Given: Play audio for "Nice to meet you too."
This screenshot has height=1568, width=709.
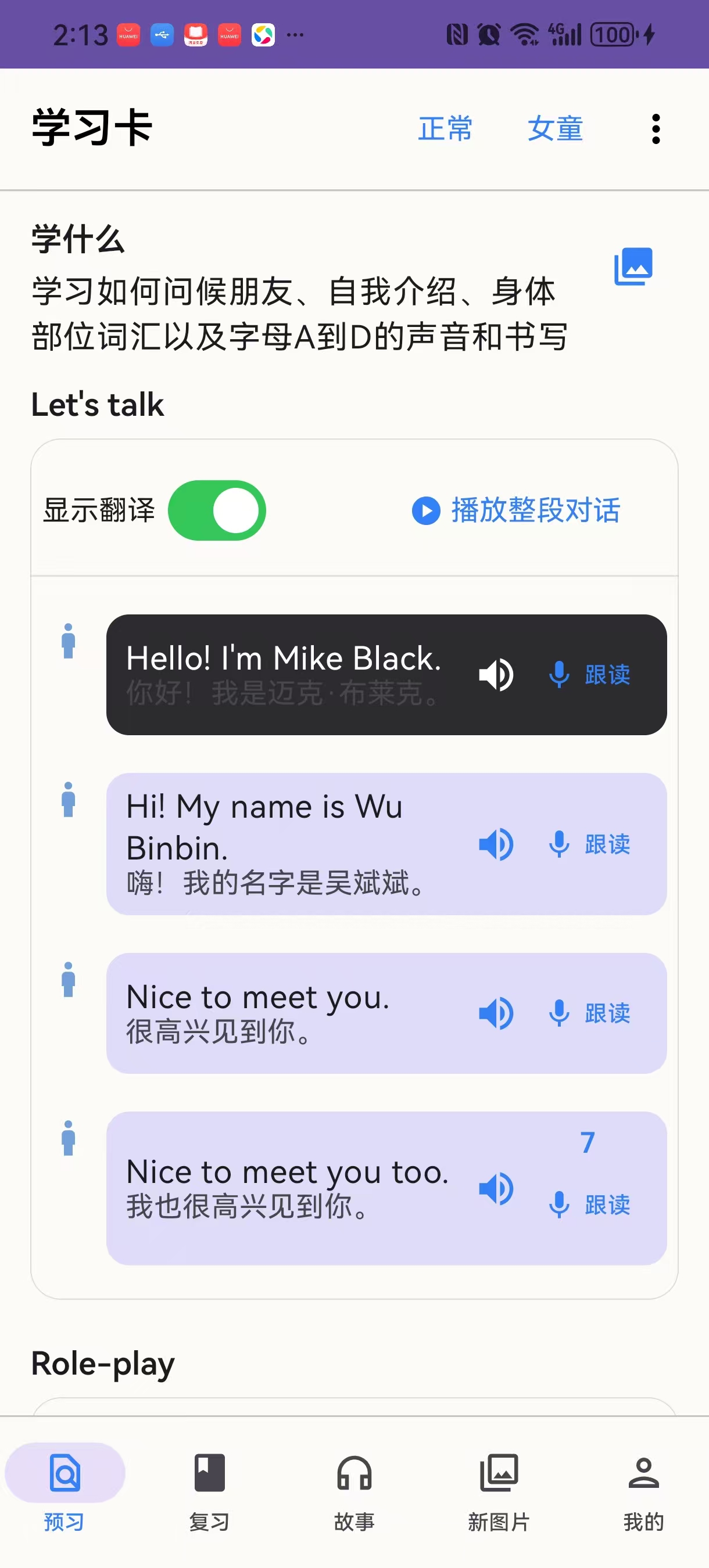Looking at the screenshot, I should (496, 1188).
